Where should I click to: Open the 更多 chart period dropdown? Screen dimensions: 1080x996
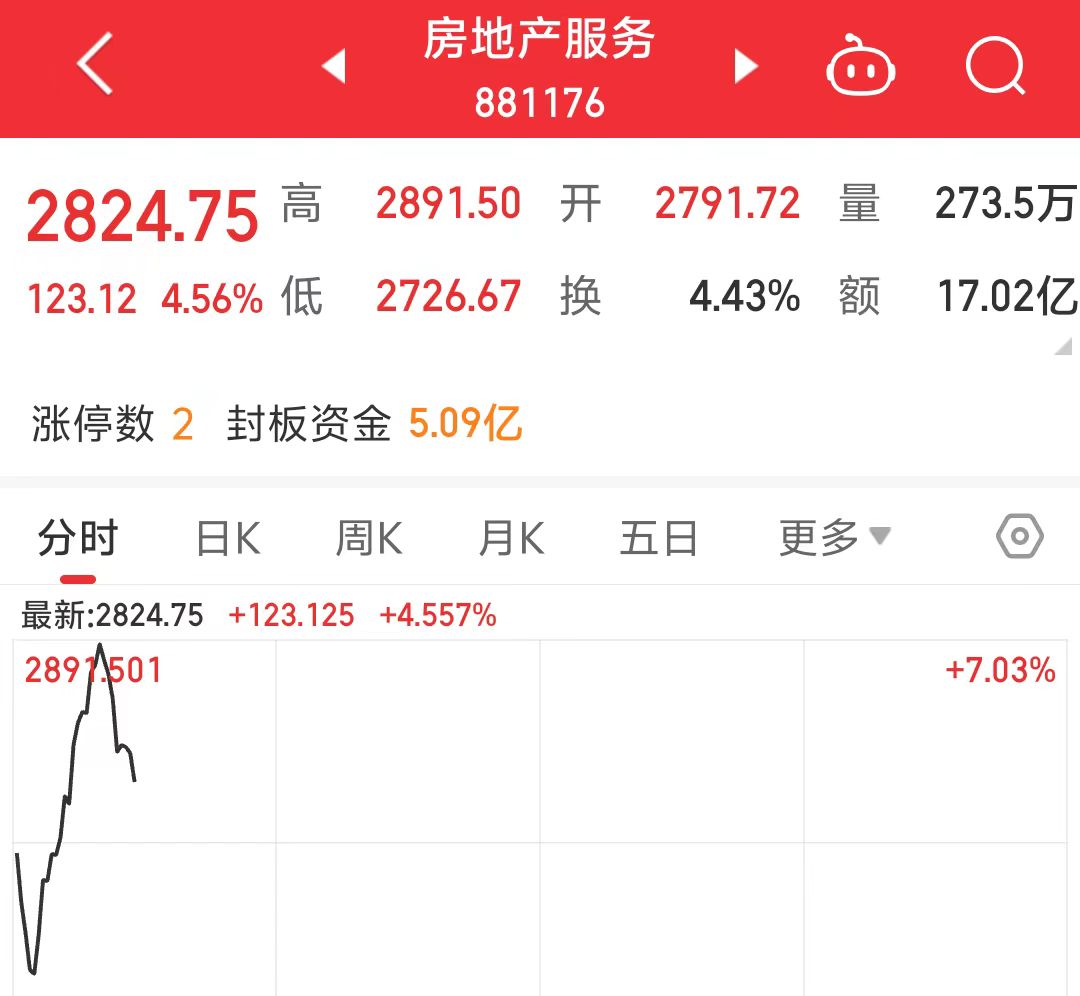(x=834, y=538)
